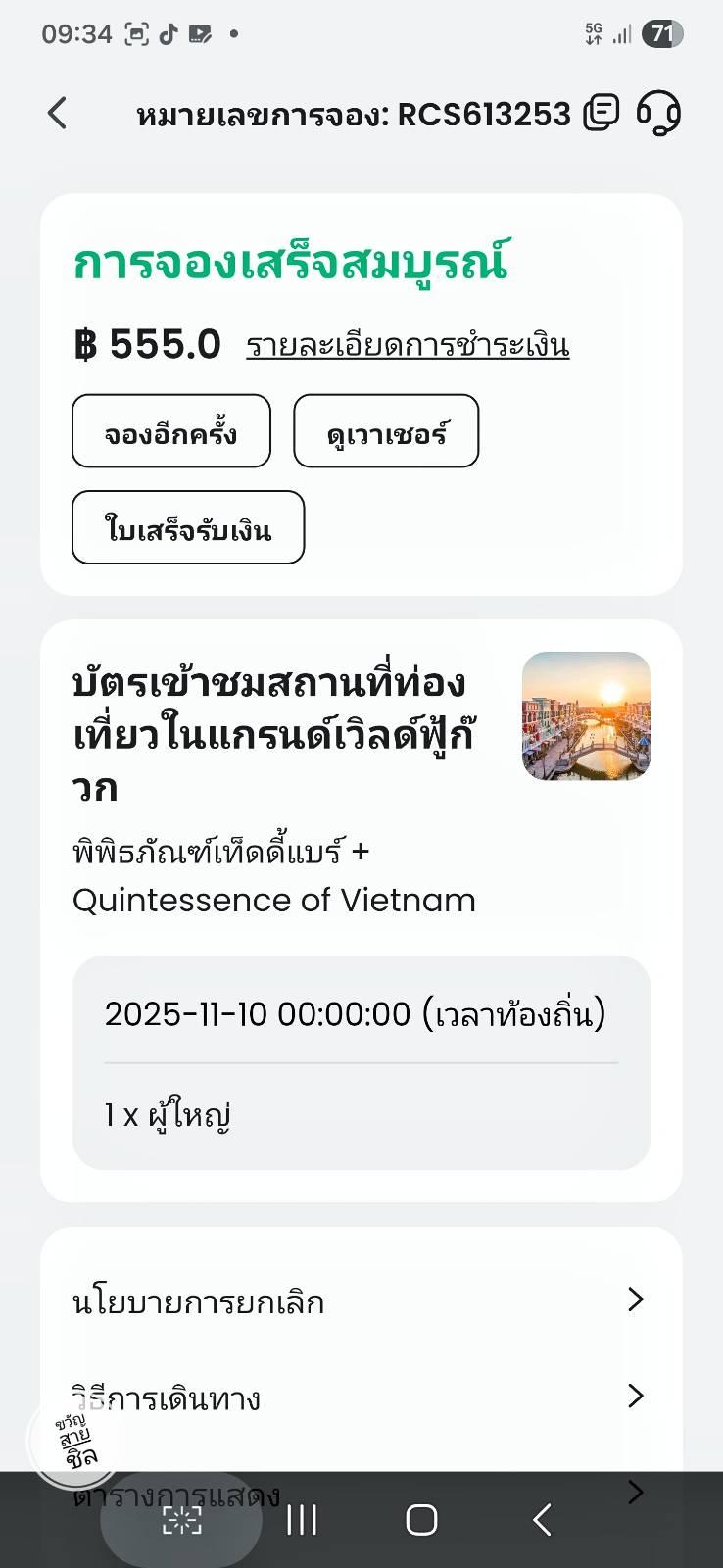723x1568 pixels.
Task: Copy the booking number RCS613253
Action: (x=602, y=113)
